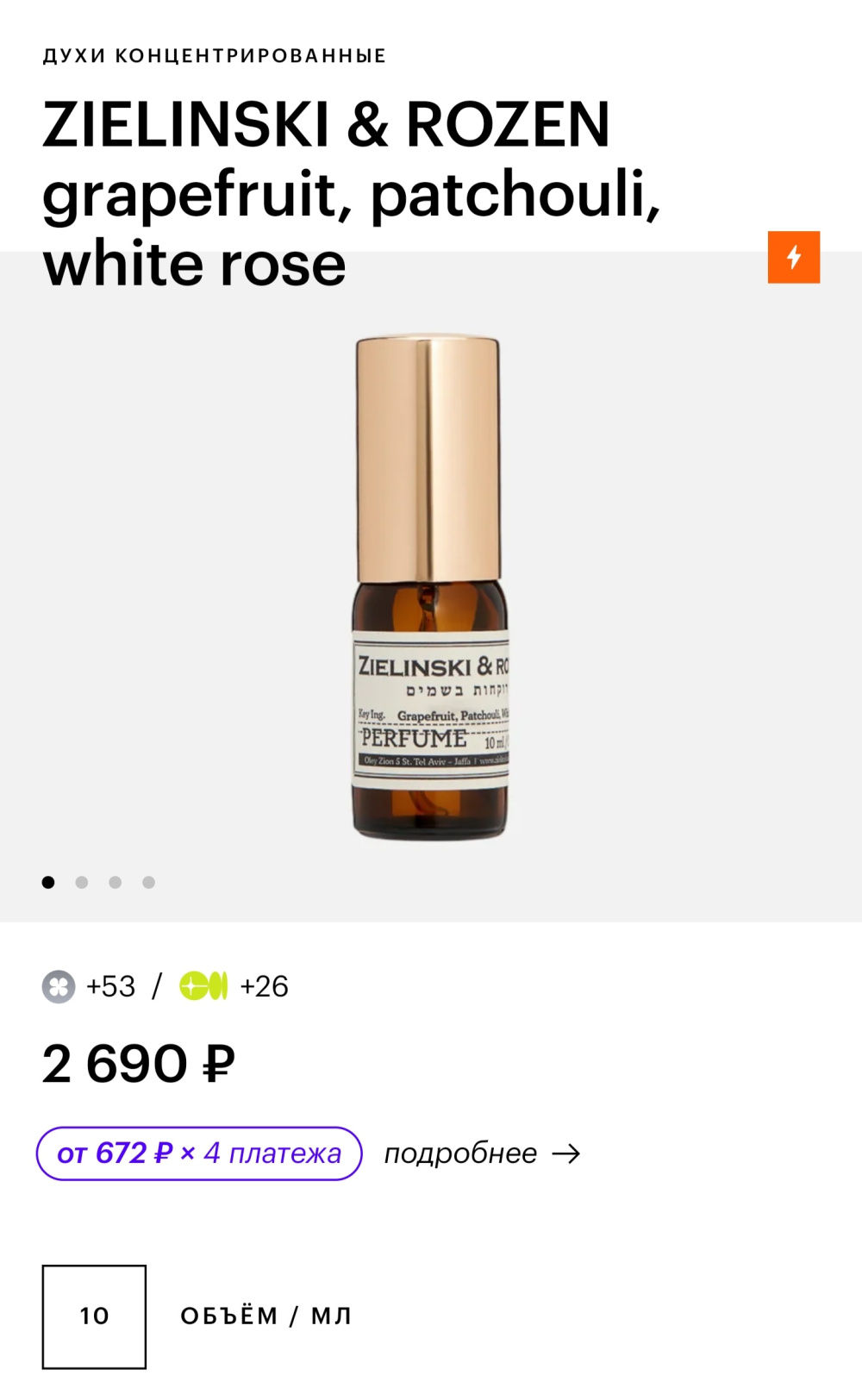Select the 10 ml volume option
Image resolution: width=862 pixels, height=1400 pixels.
[x=94, y=1316]
